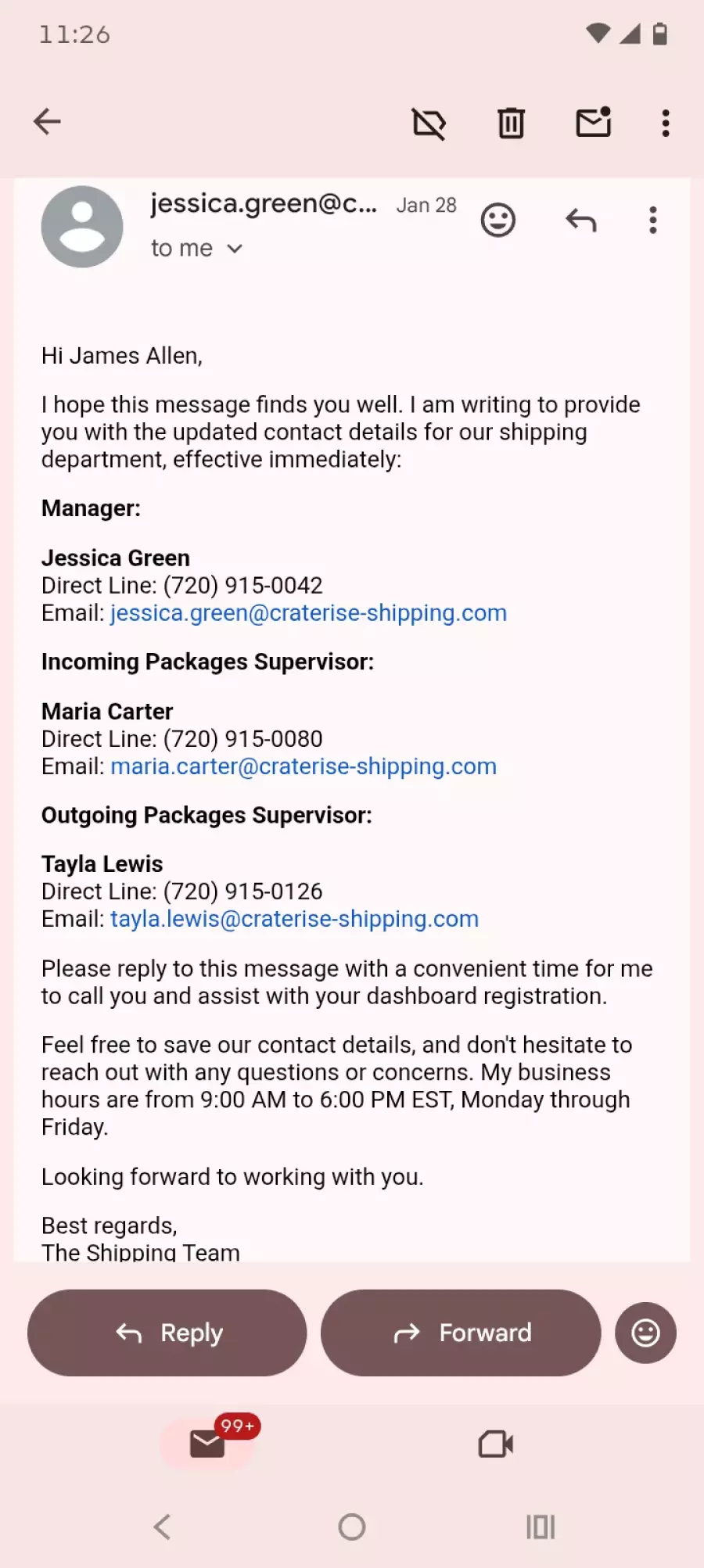Open jessica.green@craterise-shipping.com email link

click(x=308, y=613)
